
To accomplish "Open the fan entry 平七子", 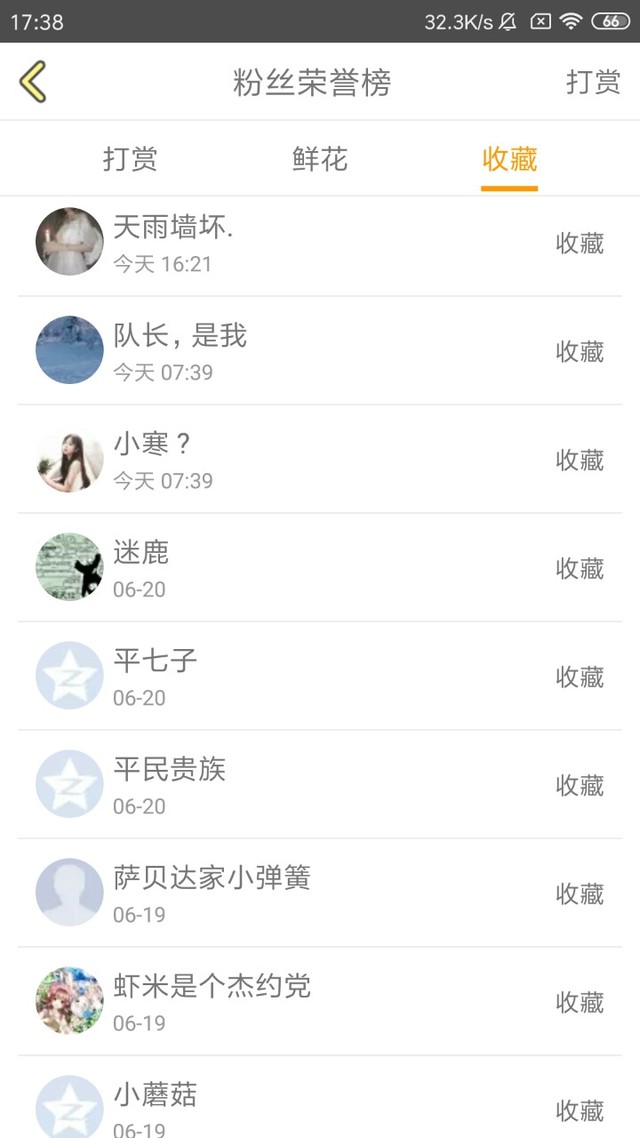I will pyautogui.click(x=320, y=677).
